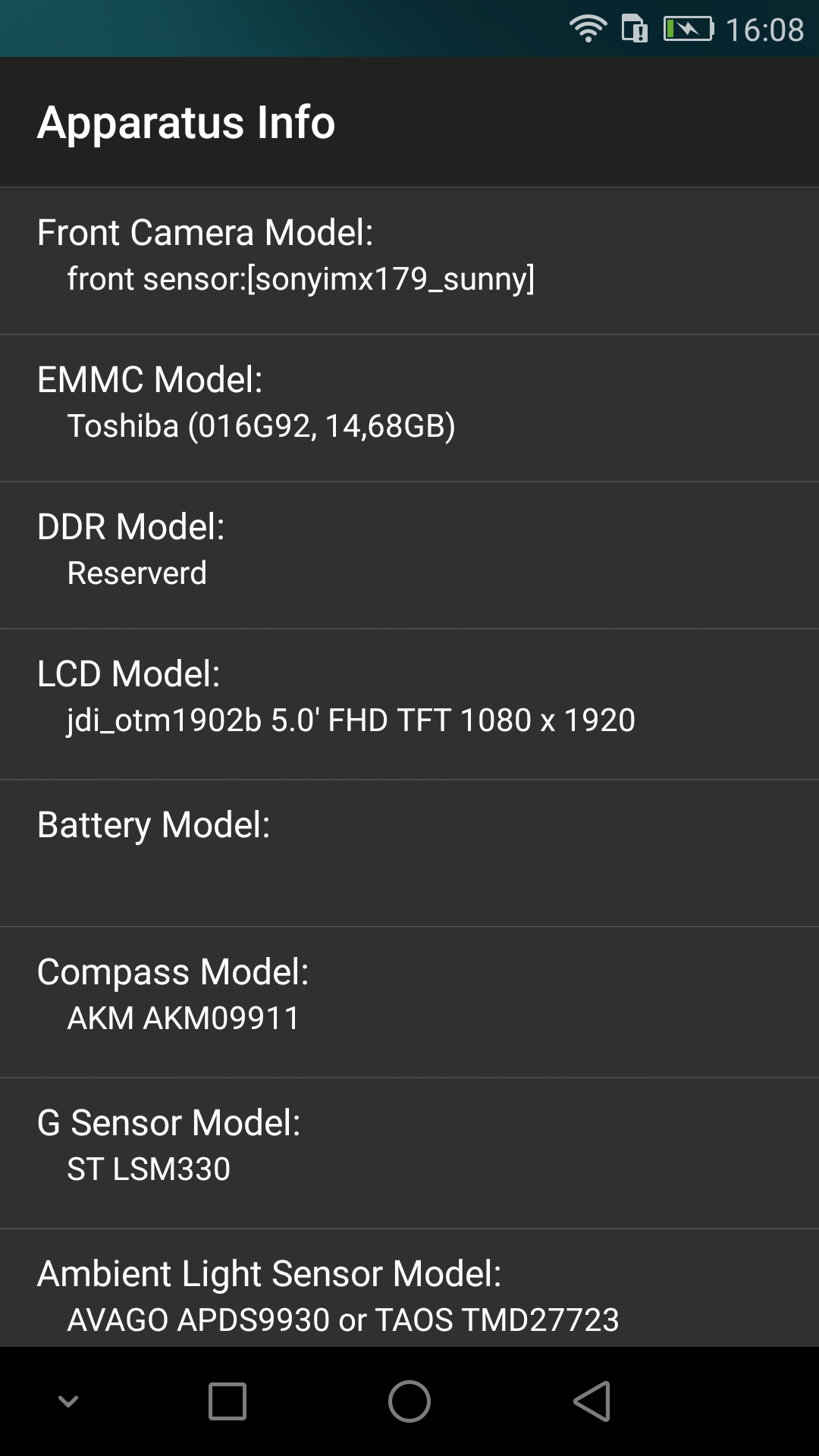Go to the home screen
The height and width of the screenshot is (1456, 819).
click(x=409, y=1401)
